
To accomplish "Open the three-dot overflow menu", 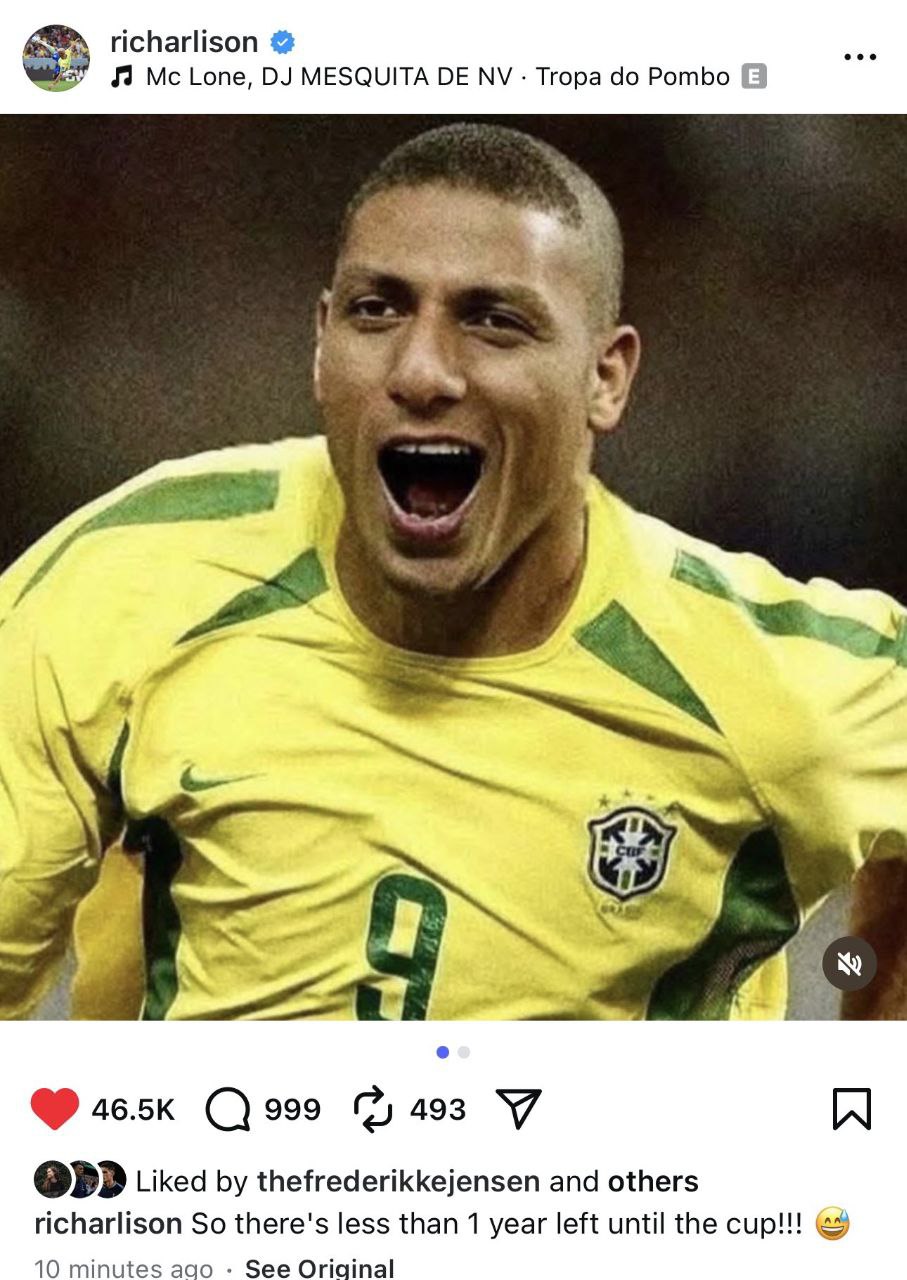I will [x=860, y=57].
